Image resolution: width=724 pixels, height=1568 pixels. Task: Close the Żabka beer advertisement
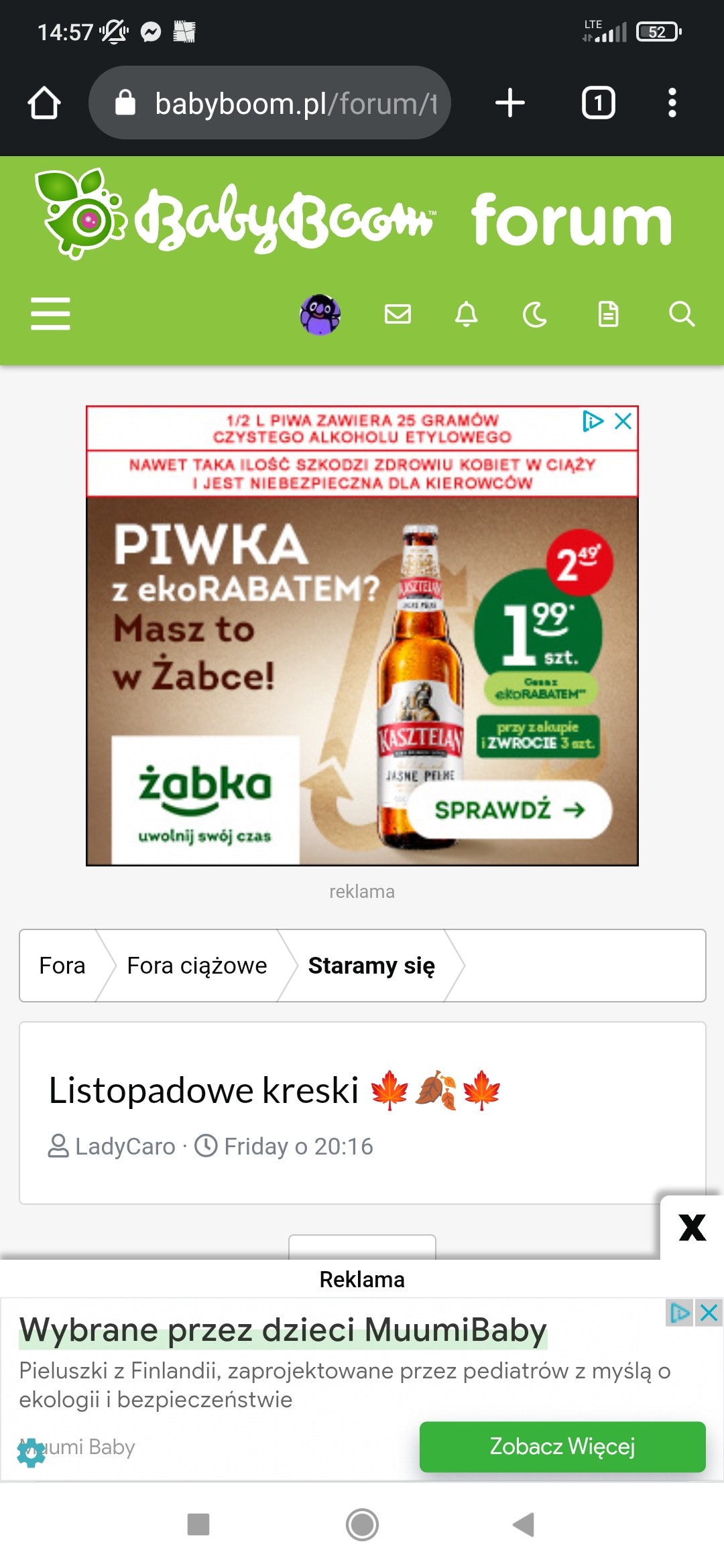coord(623,421)
